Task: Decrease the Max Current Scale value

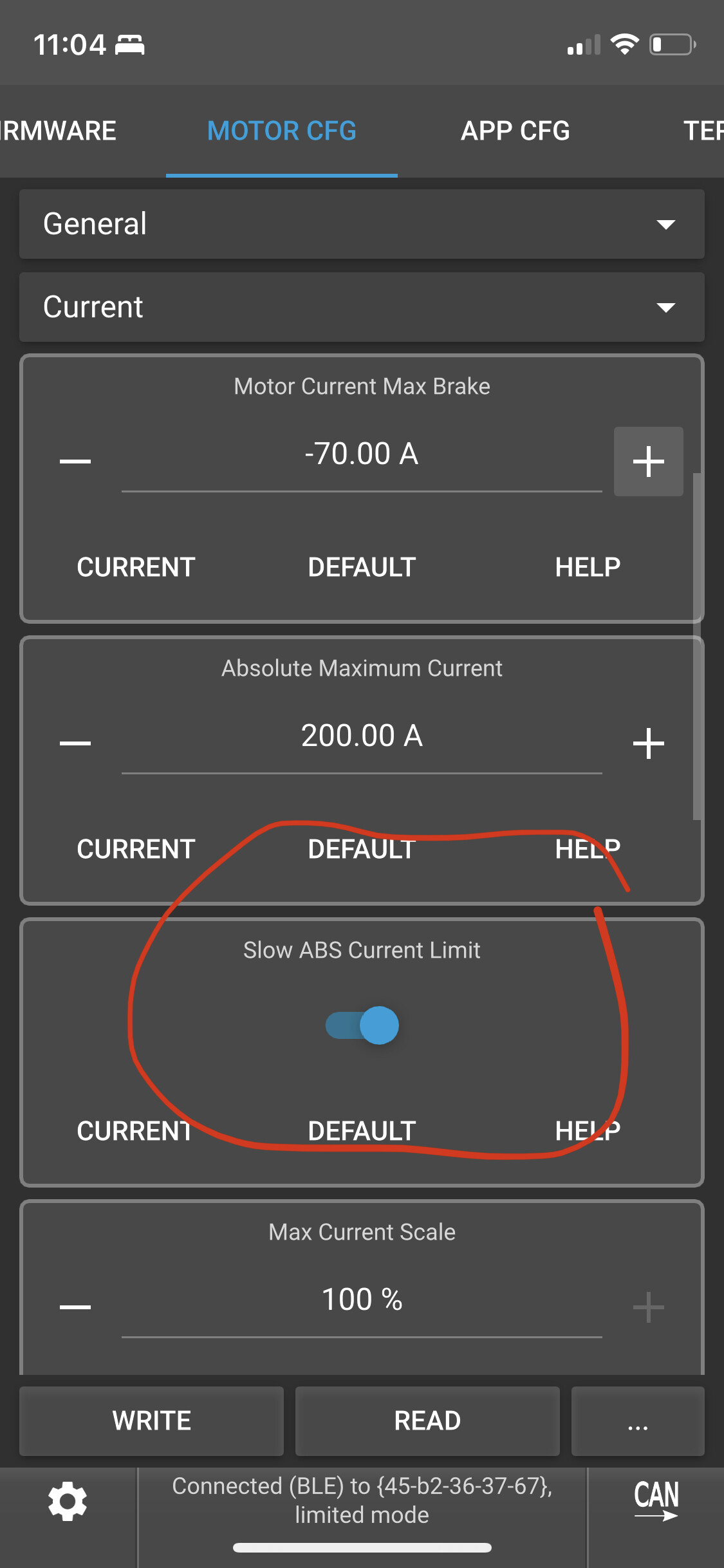Action: (75, 1307)
